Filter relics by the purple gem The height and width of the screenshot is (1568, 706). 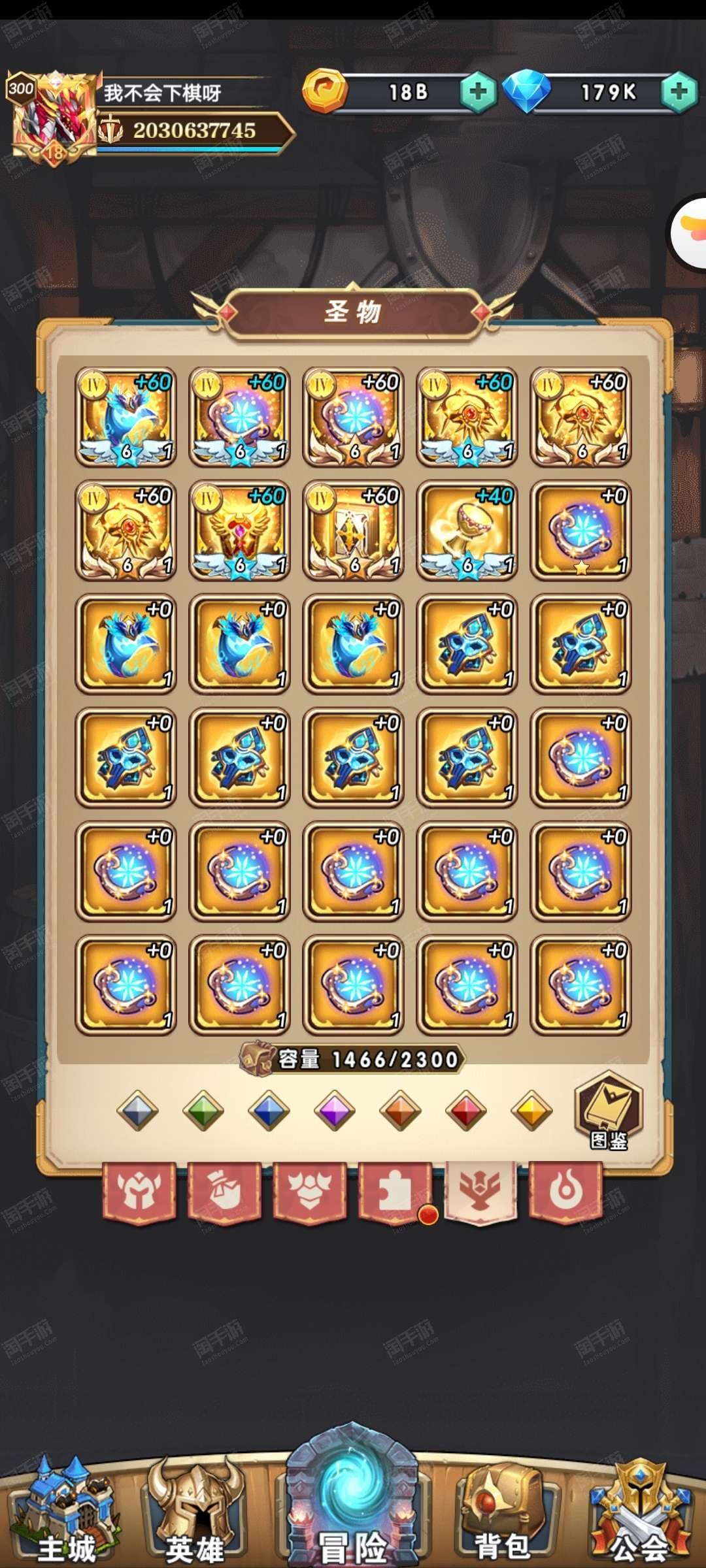334,1111
